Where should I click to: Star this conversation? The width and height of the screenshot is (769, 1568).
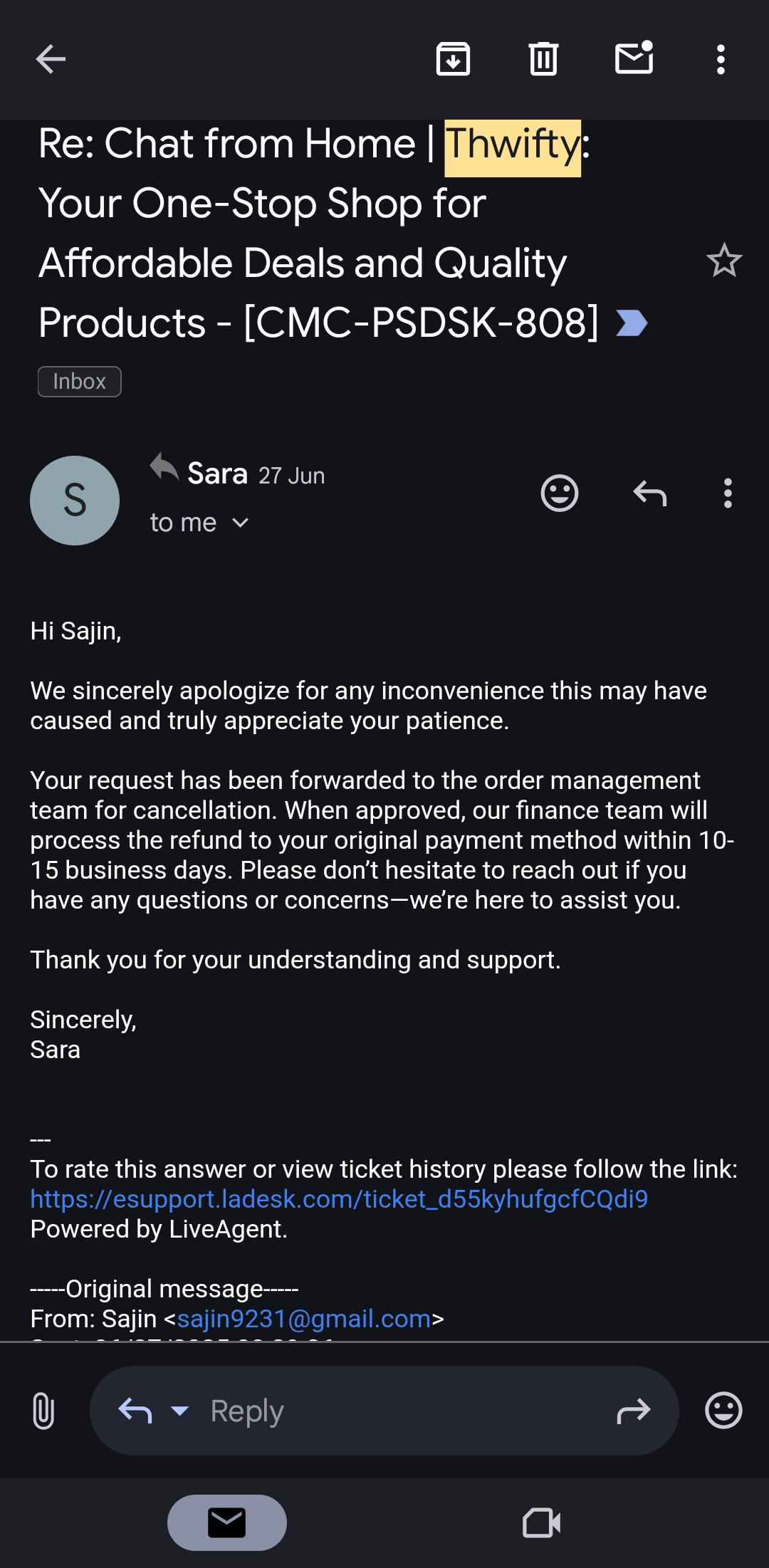pyautogui.click(x=724, y=261)
